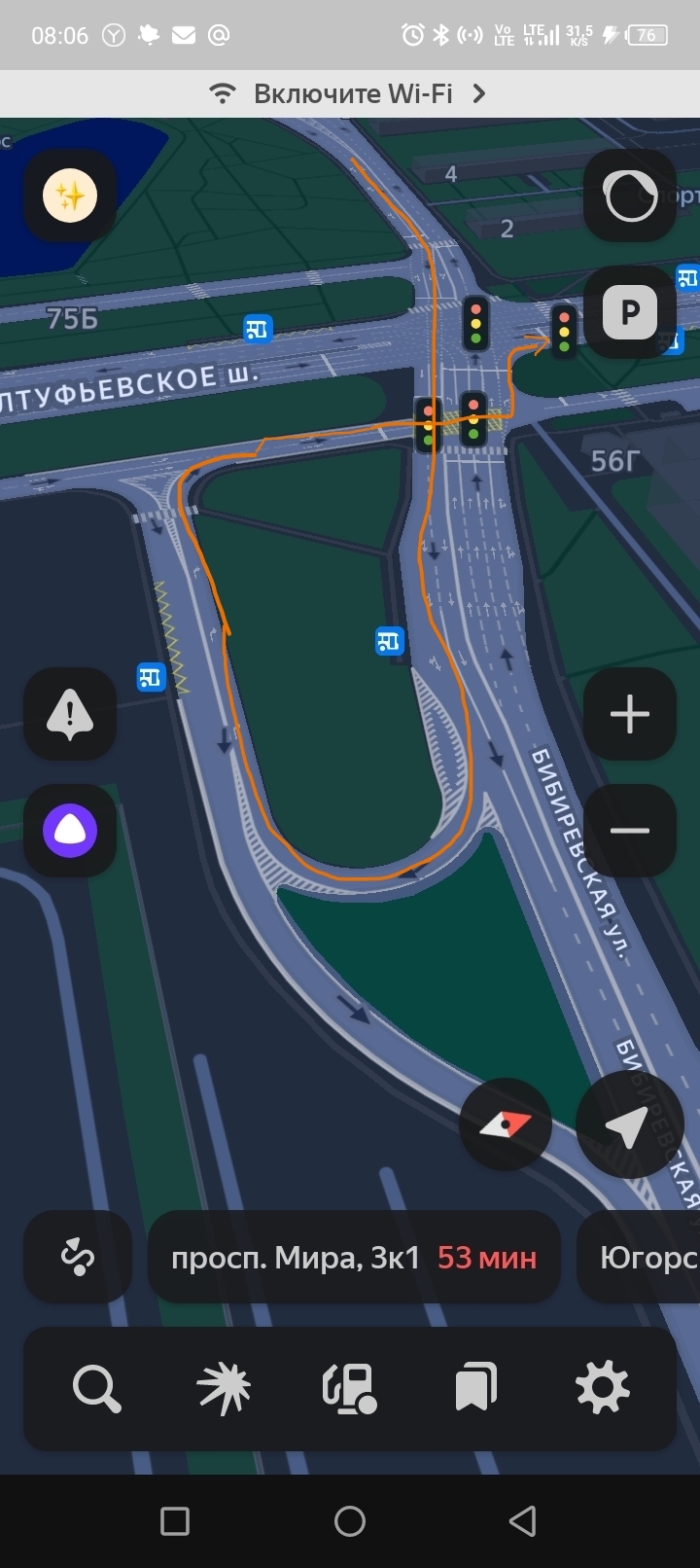Open gas stations toolbar item
Screen dimensions: 700x1568
click(x=350, y=1387)
